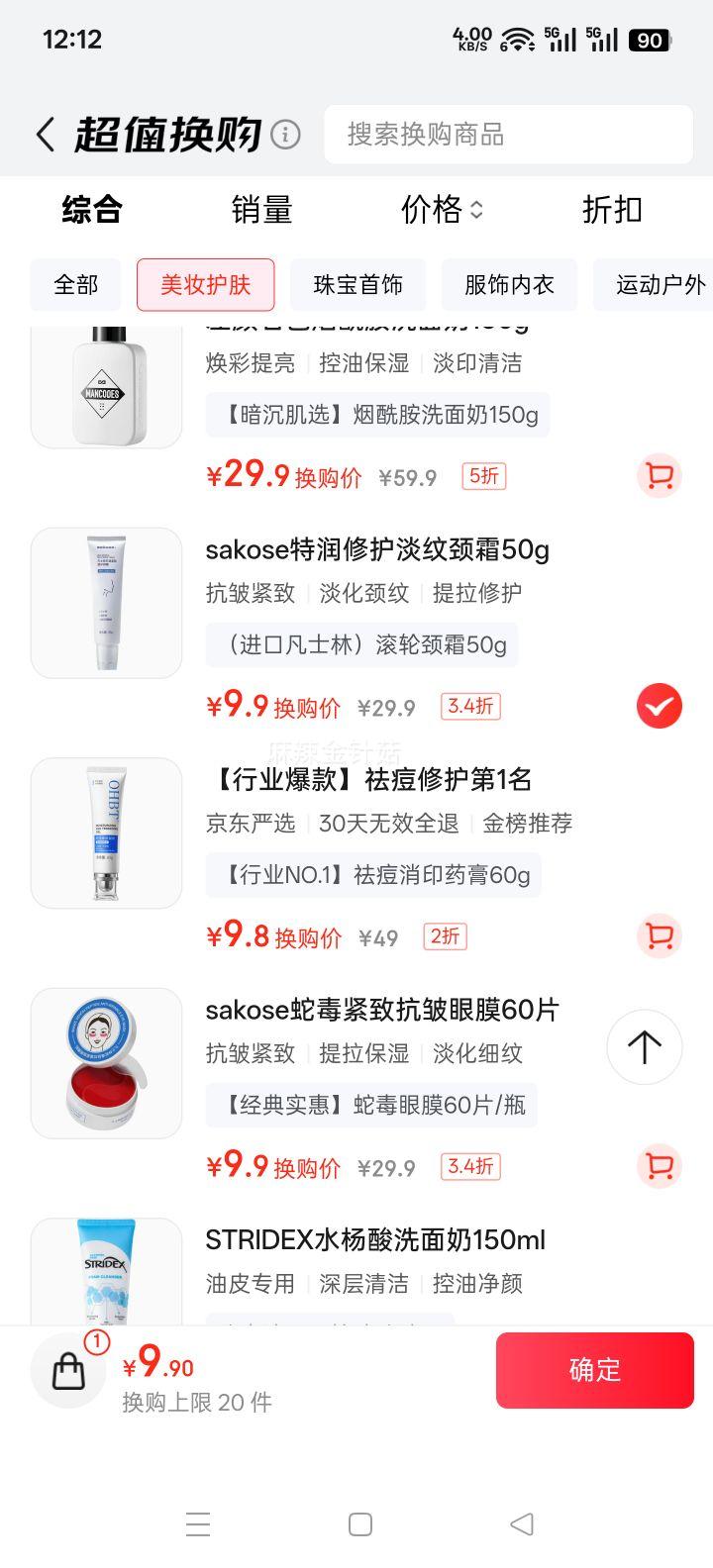Open the shopping bag icon at bottom left

[67, 1371]
